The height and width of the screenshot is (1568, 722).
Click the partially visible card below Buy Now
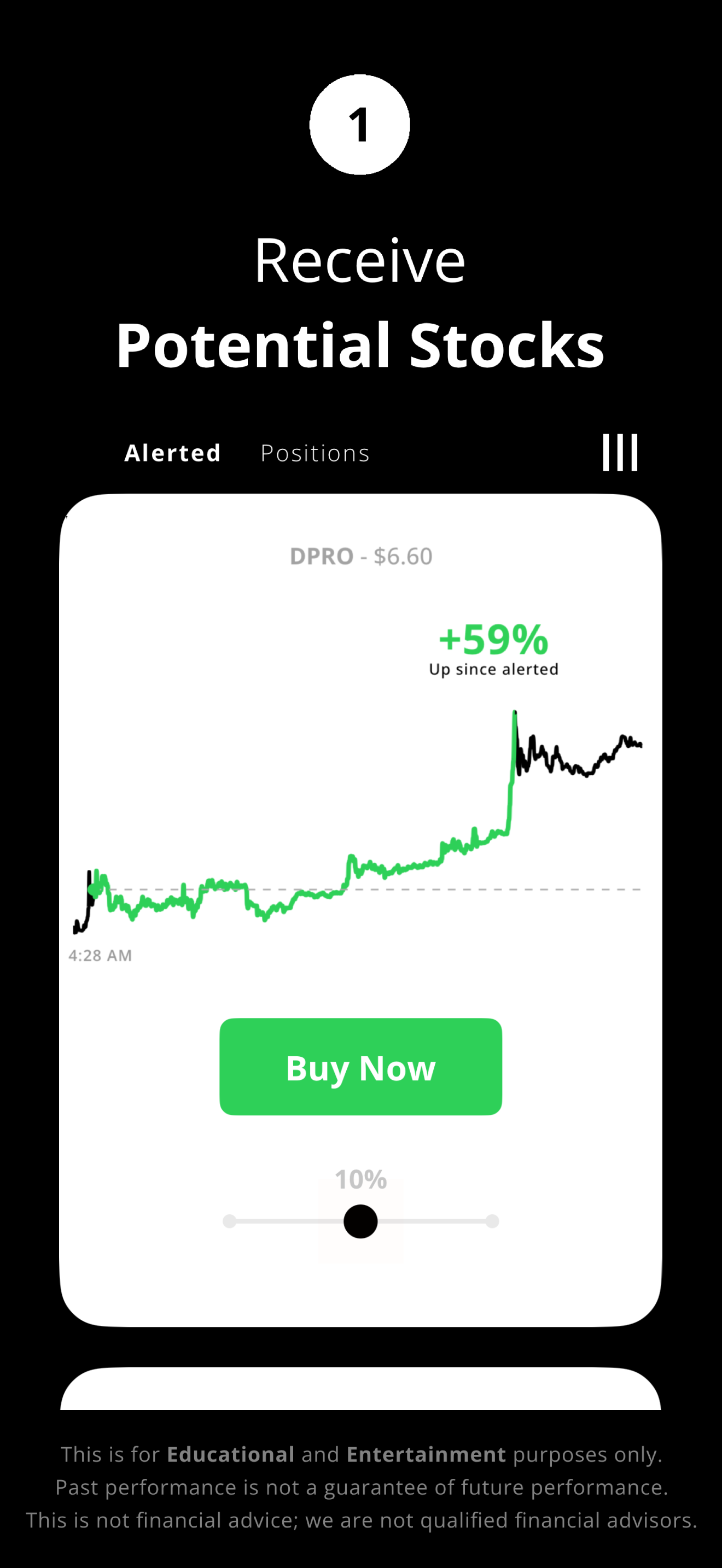tap(360, 1394)
